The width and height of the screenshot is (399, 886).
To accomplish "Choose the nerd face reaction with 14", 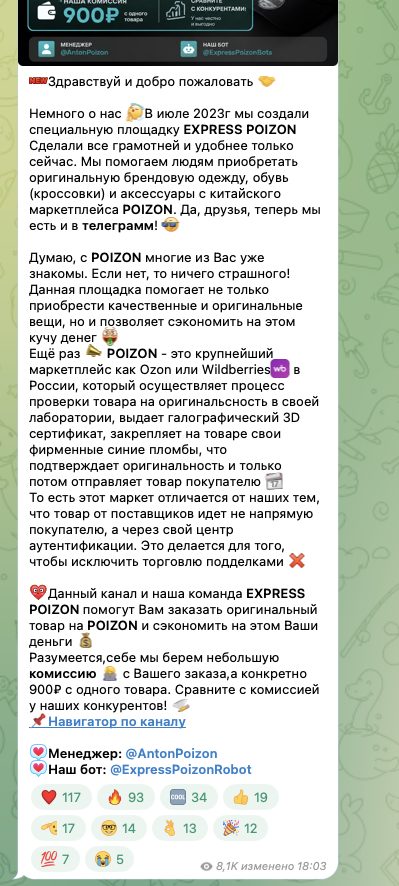I will (119, 828).
